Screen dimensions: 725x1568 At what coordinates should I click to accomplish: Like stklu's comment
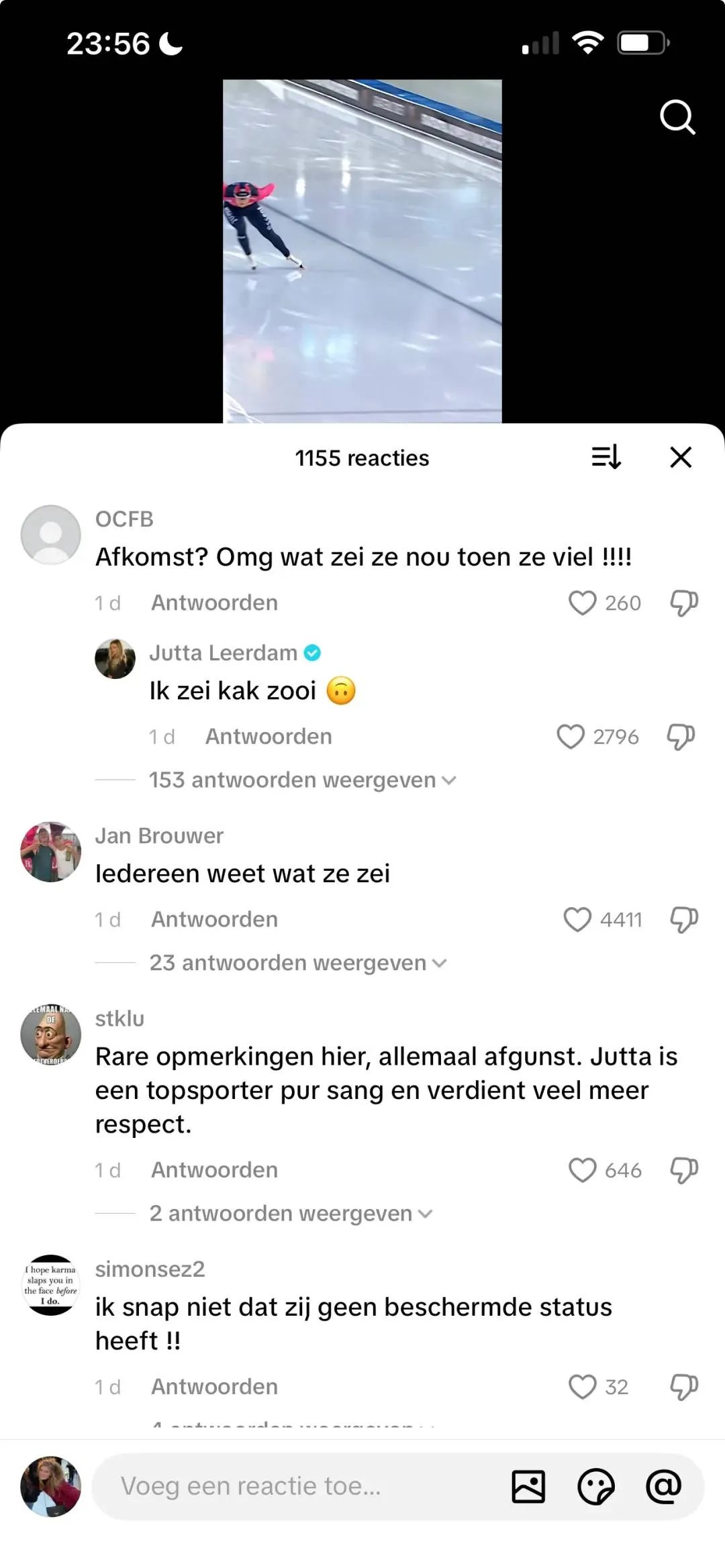click(582, 1170)
